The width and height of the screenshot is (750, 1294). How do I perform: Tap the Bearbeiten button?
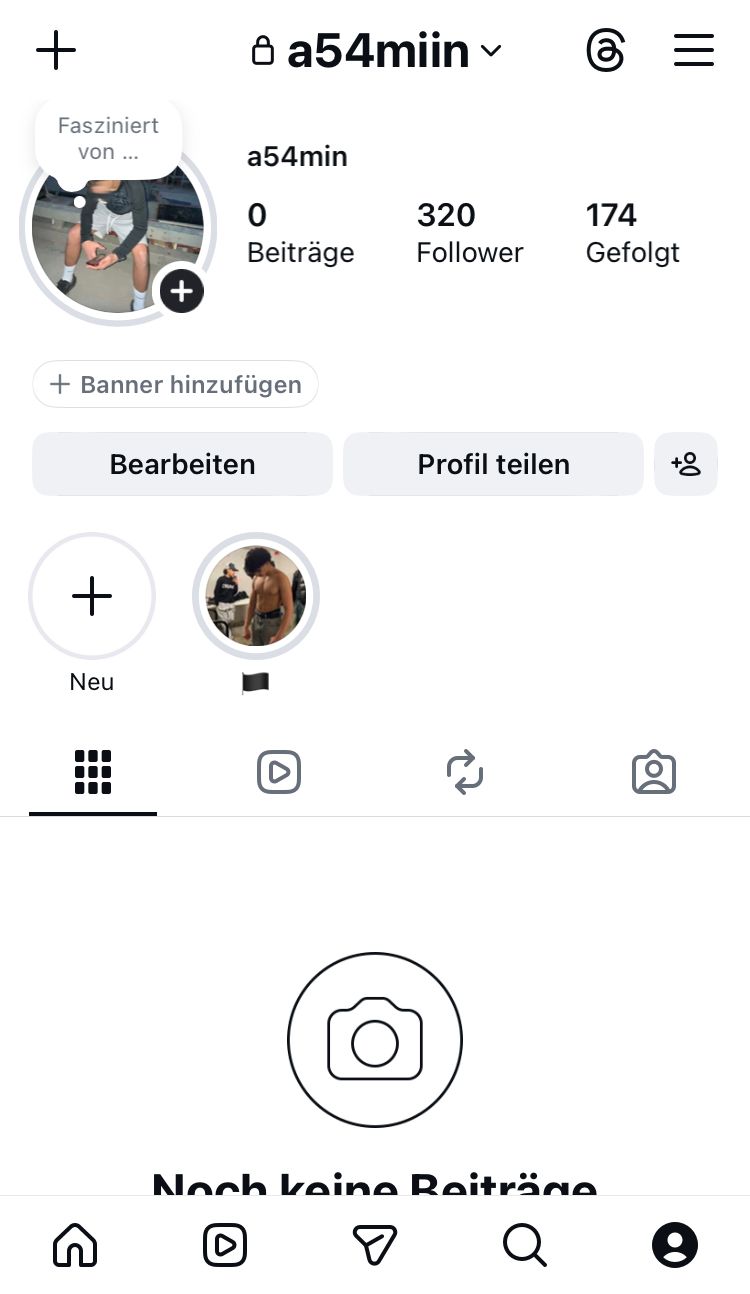point(182,464)
